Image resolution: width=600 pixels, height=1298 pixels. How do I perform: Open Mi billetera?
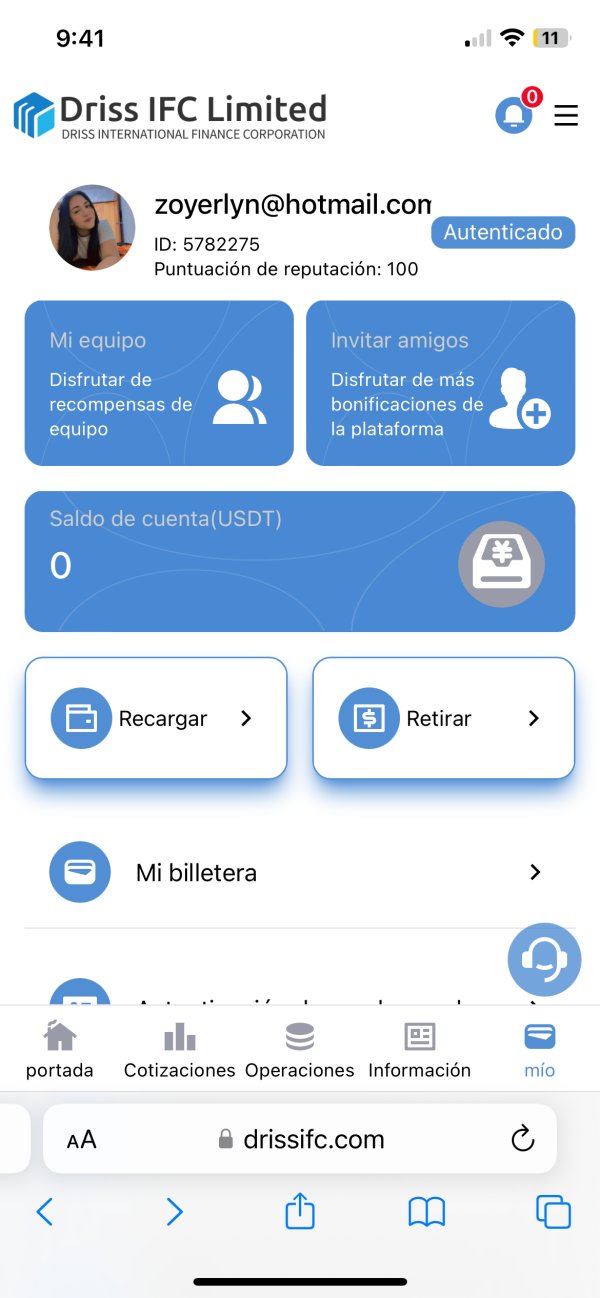coord(300,872)
